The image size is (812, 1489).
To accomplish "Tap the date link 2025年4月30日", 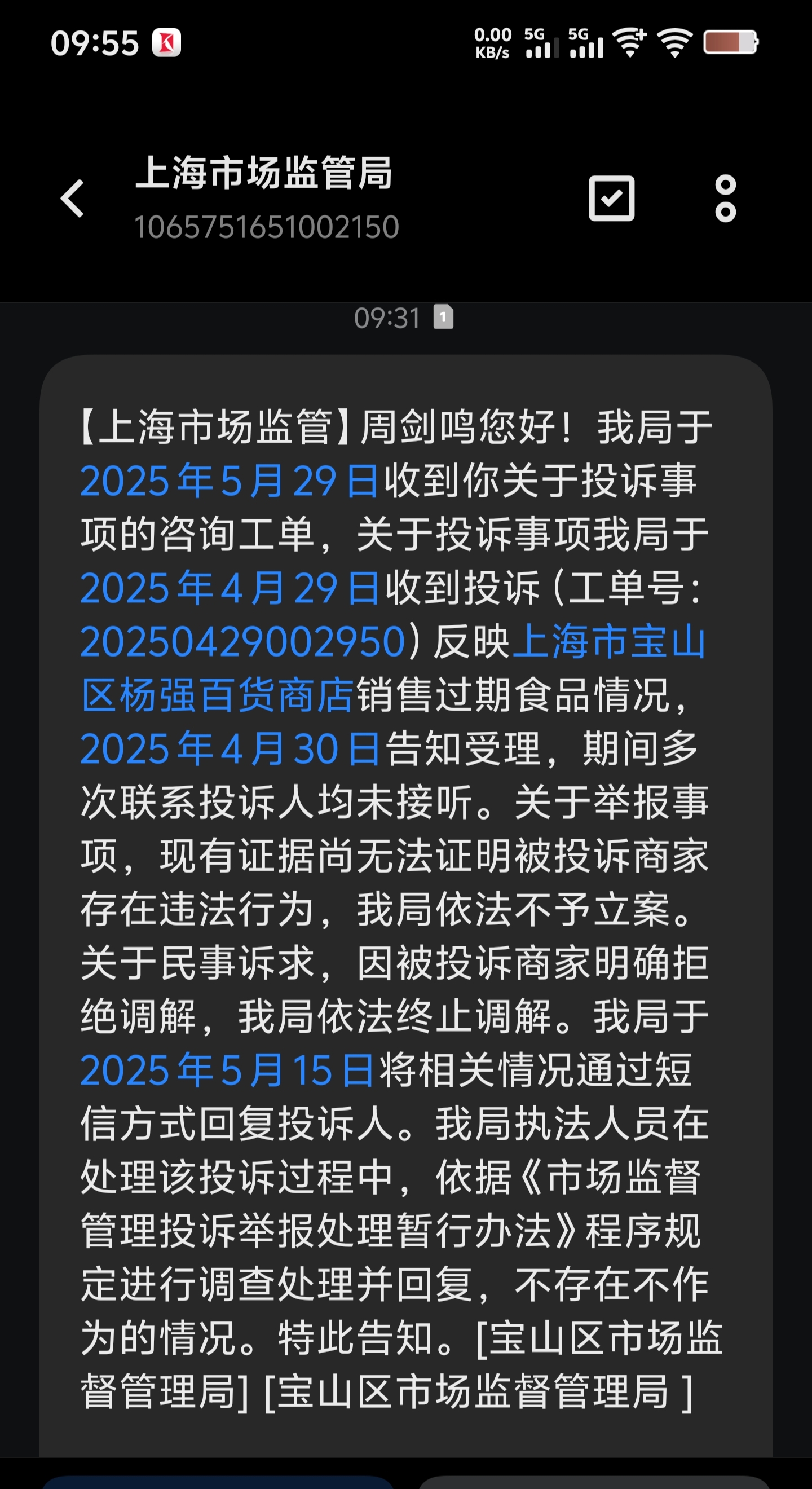I will click(x=230, y=748).
